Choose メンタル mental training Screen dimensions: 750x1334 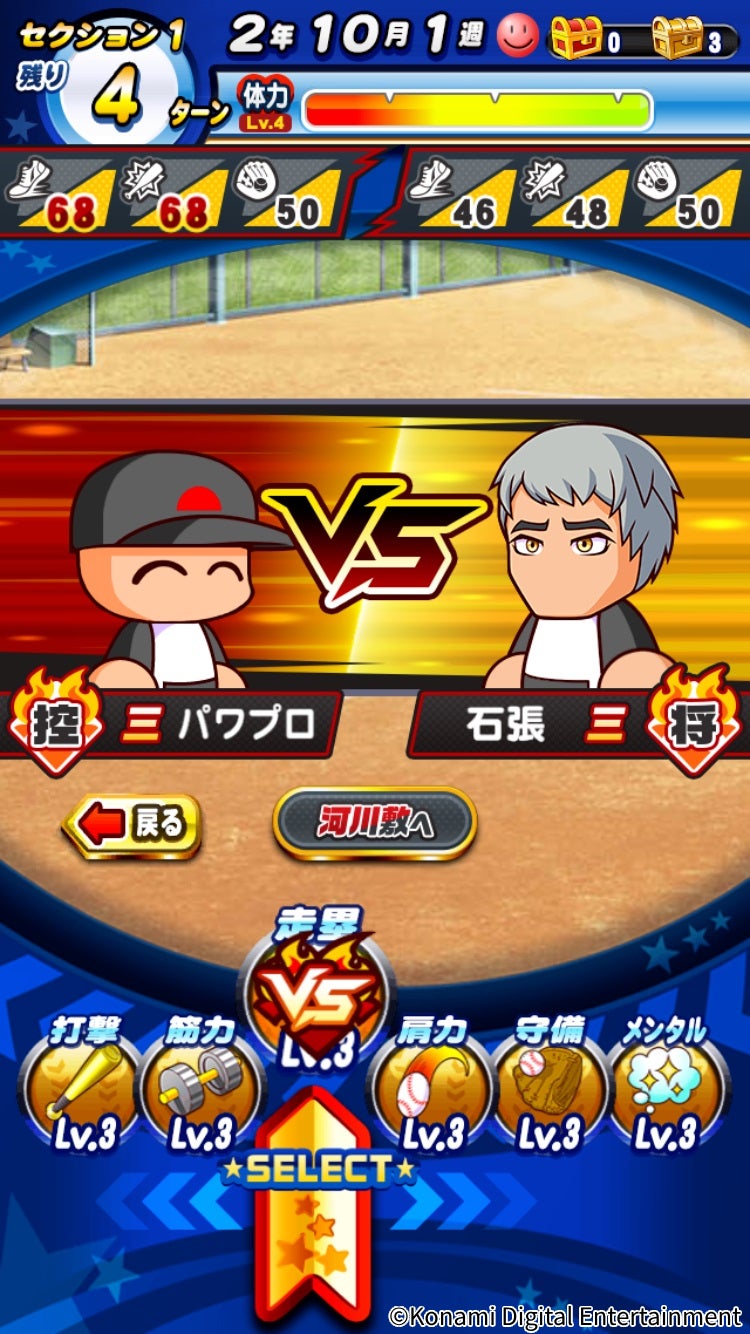[664, 1085]
